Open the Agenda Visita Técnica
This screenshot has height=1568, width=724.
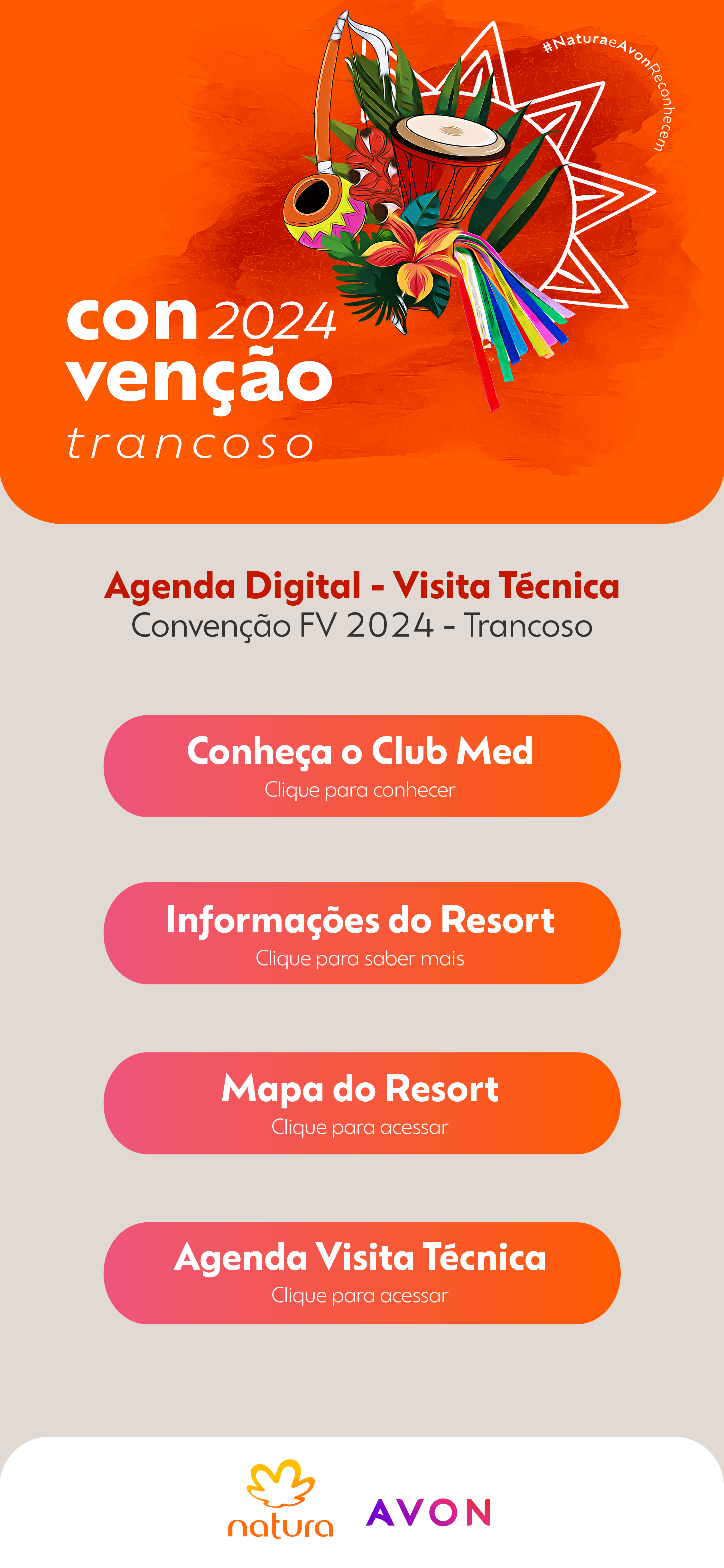point(362,1273)
